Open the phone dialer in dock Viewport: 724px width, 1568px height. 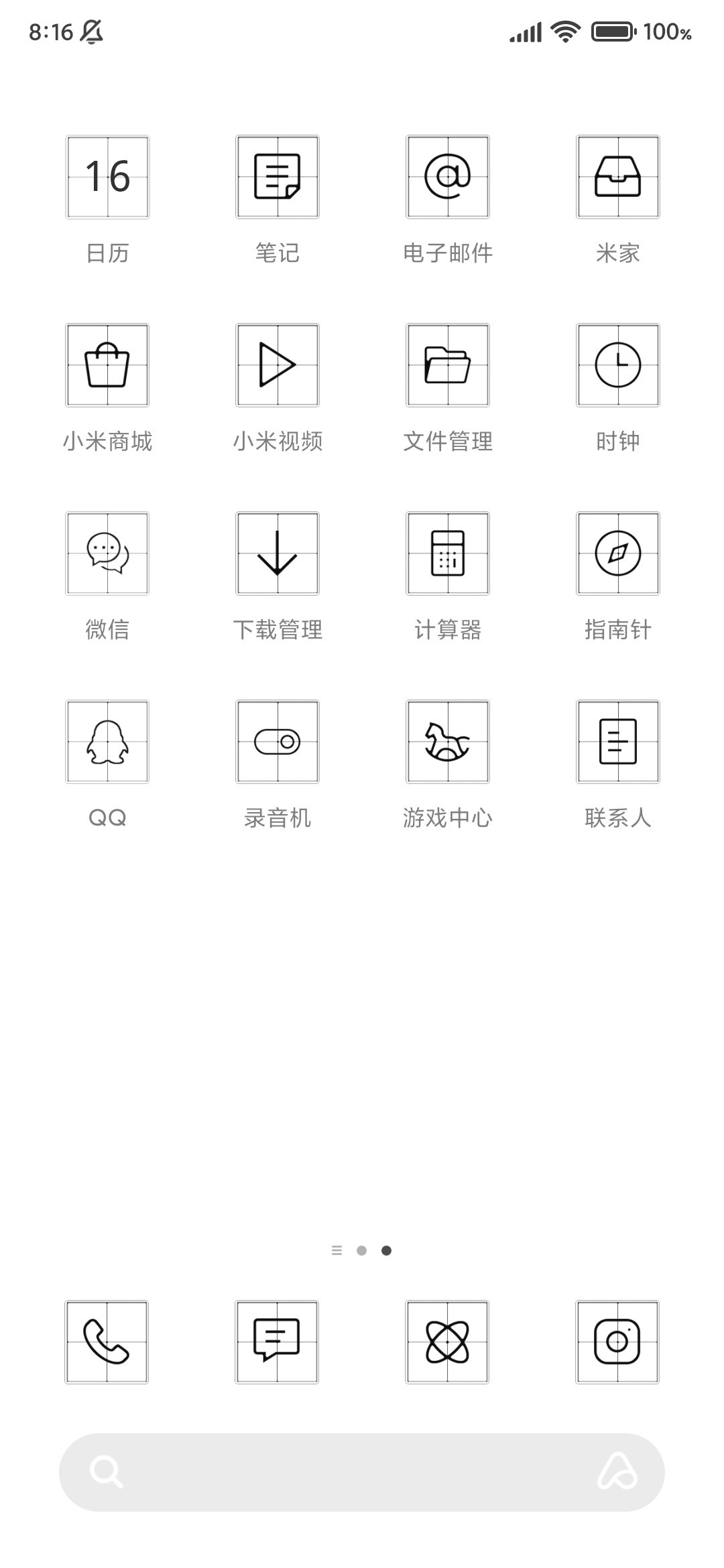coord(107,1342)
